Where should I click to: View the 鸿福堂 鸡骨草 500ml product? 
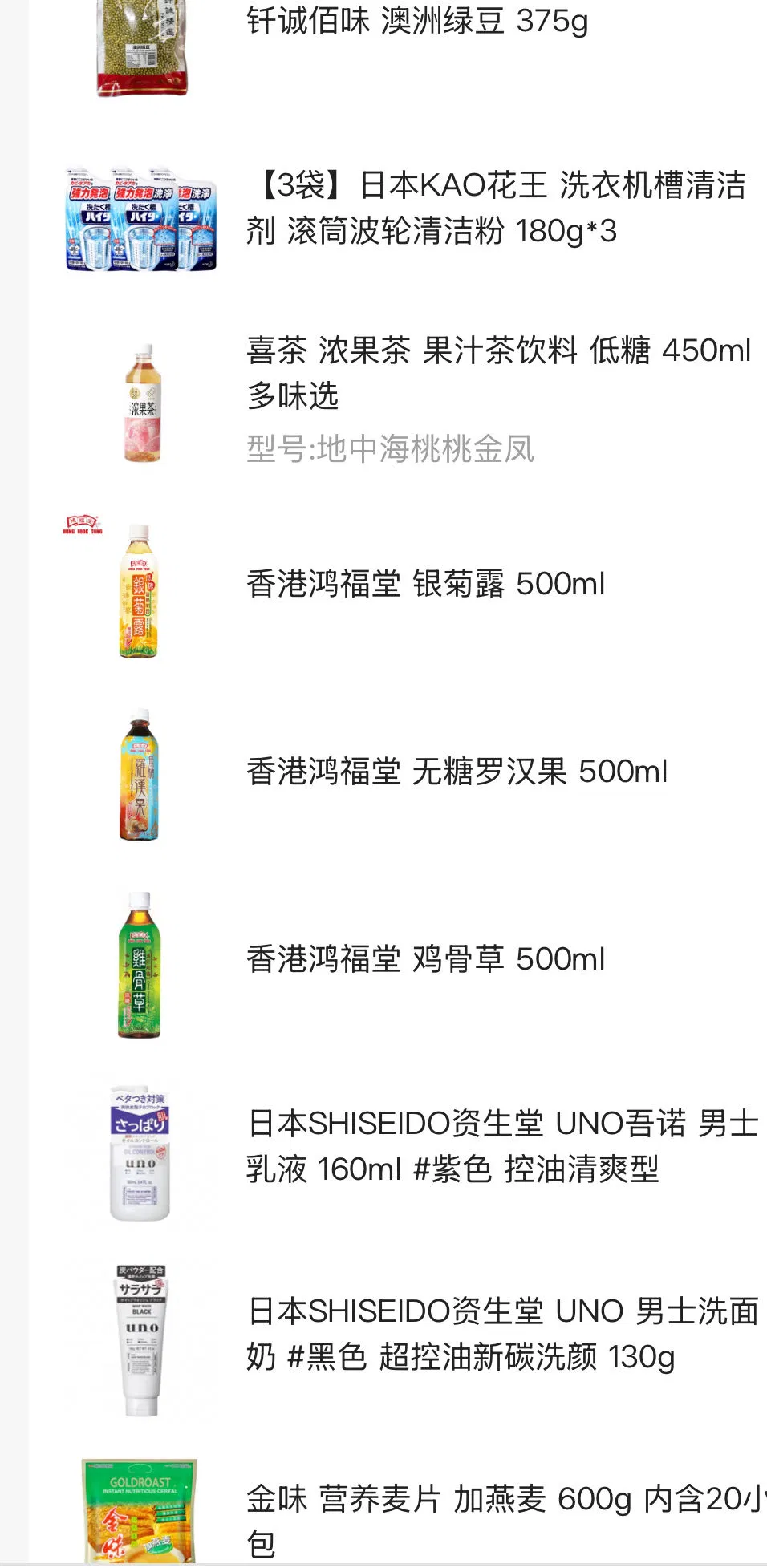point(425,959)
